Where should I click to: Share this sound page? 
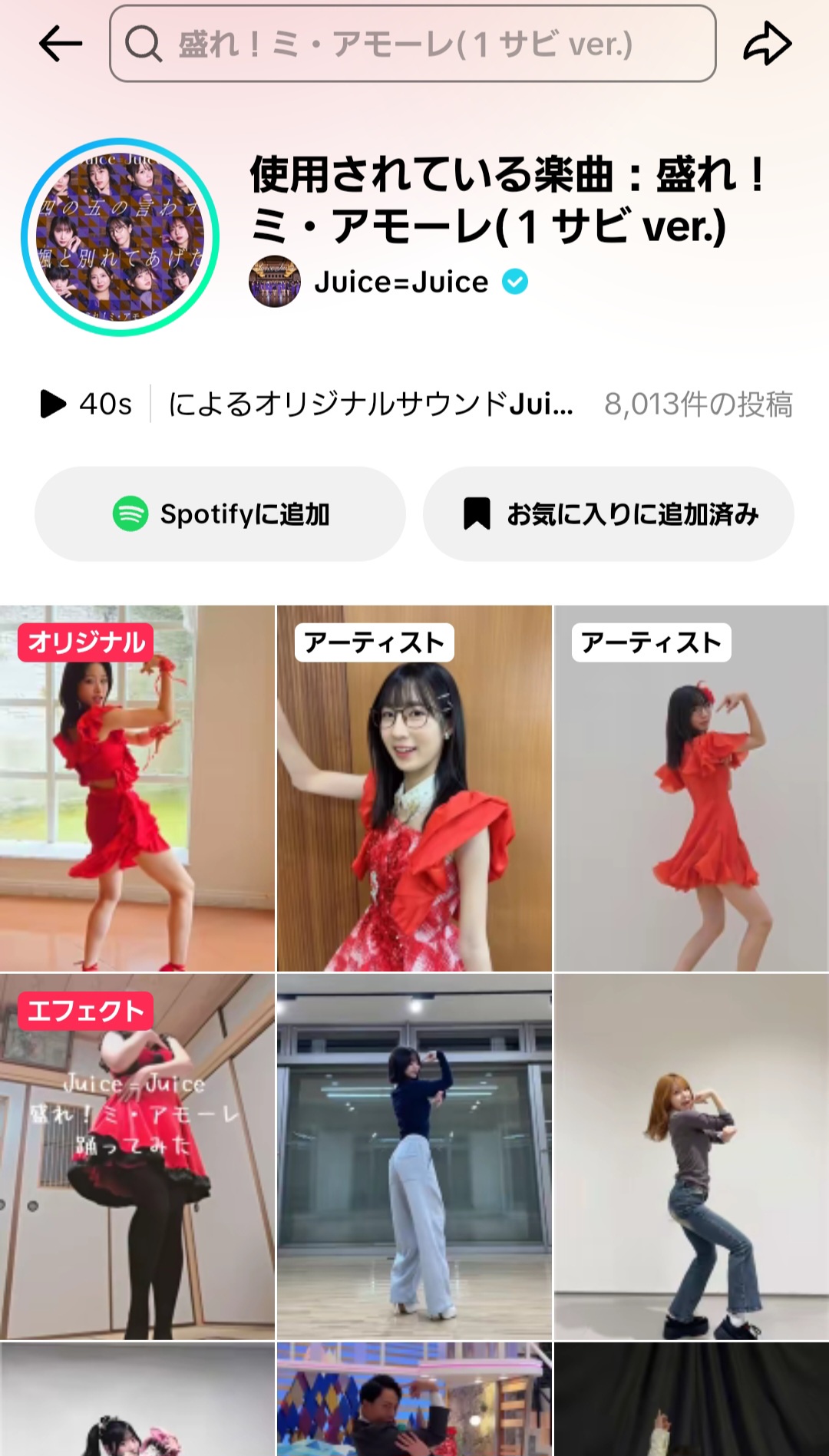[767, 44]
